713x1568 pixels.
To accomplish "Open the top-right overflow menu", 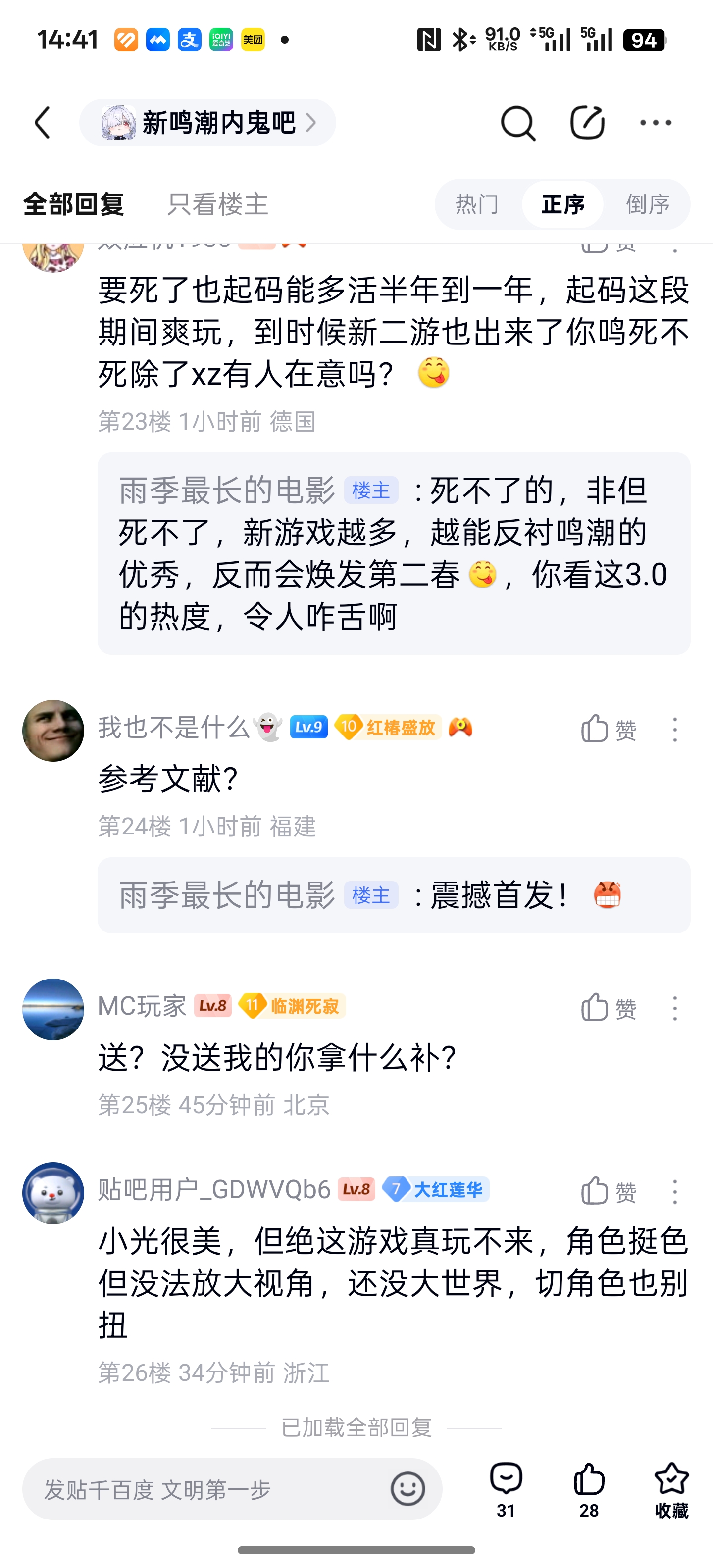I will pyautogui.click(x=655, y=123).
